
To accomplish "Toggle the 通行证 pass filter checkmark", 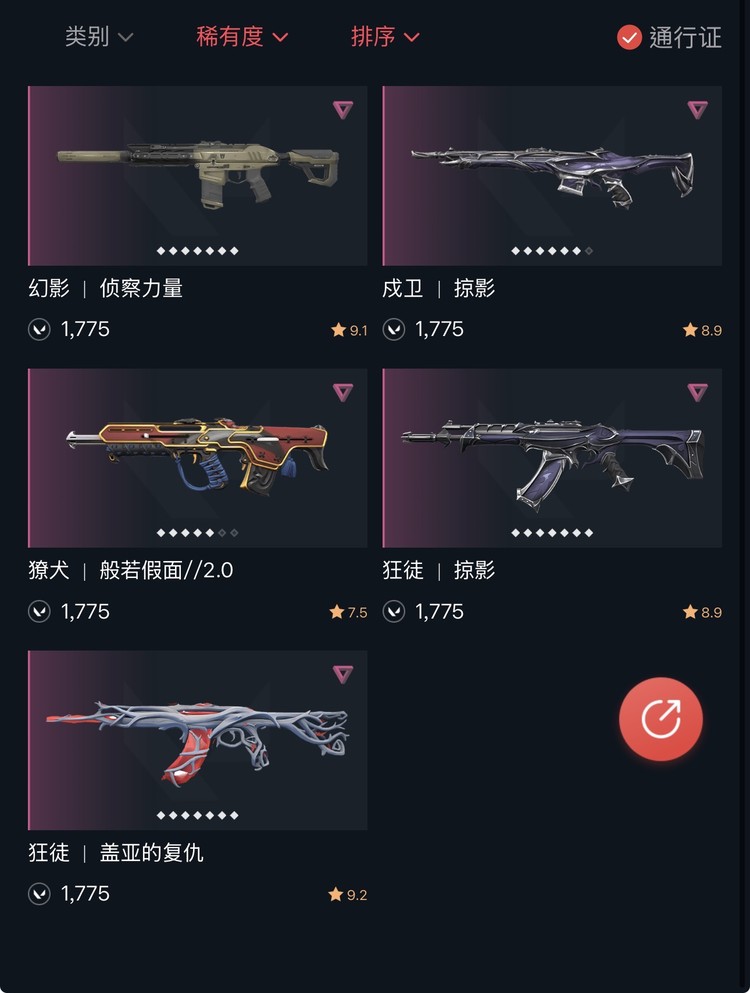I will [x=629, y=38].
